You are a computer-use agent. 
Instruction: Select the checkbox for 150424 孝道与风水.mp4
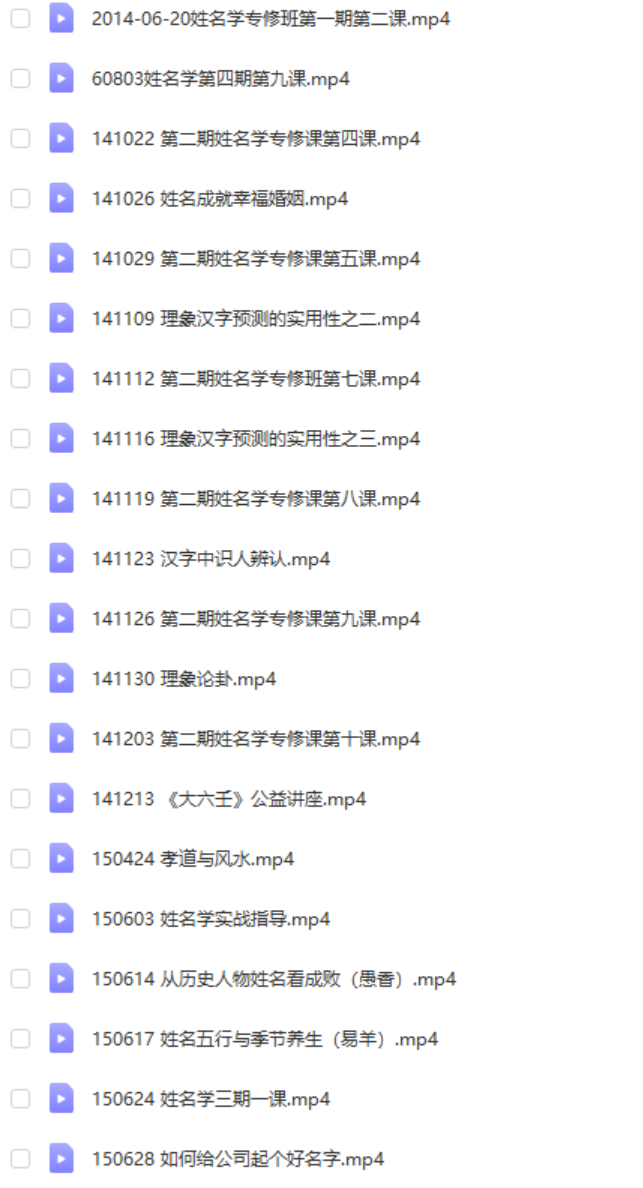20,859
